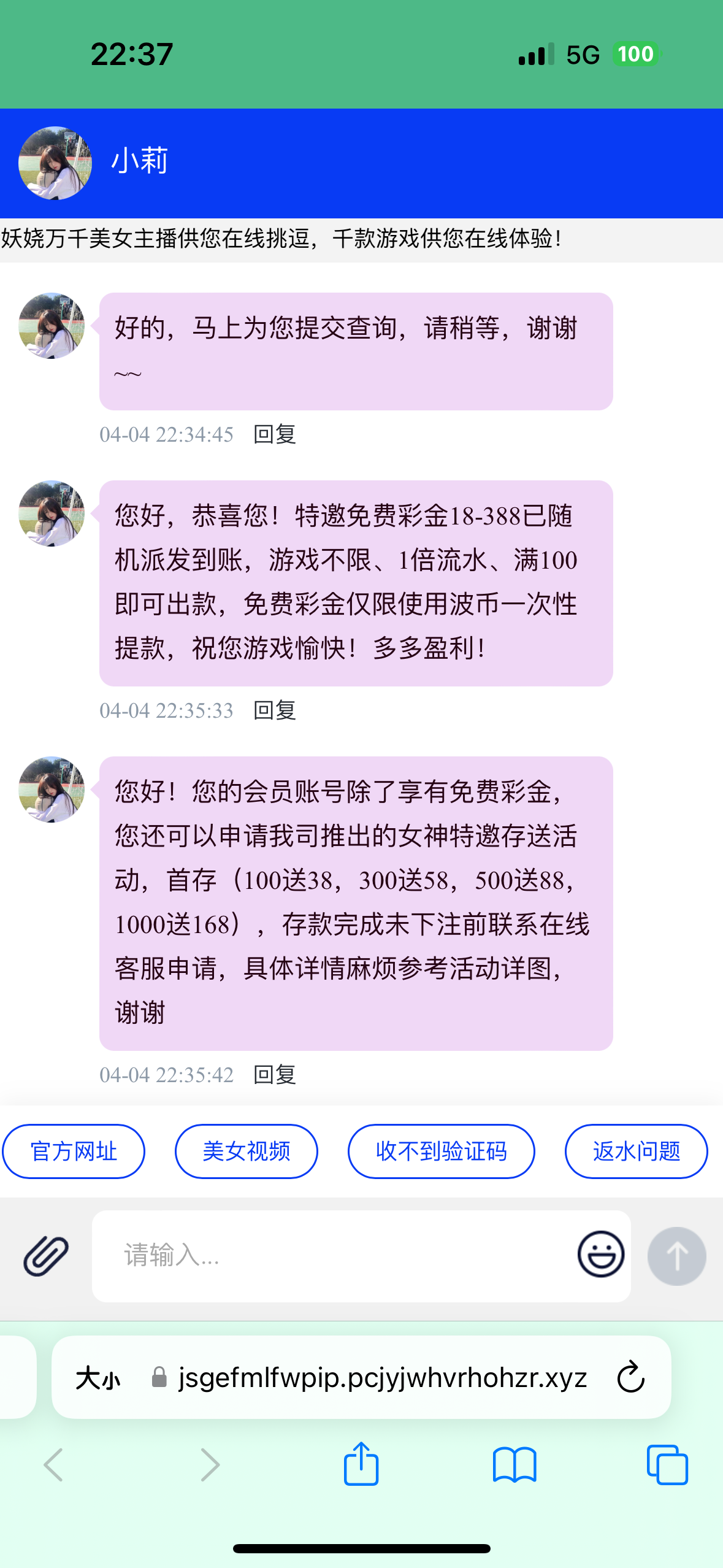Show all open Safari tabs

click(667, 1464)
